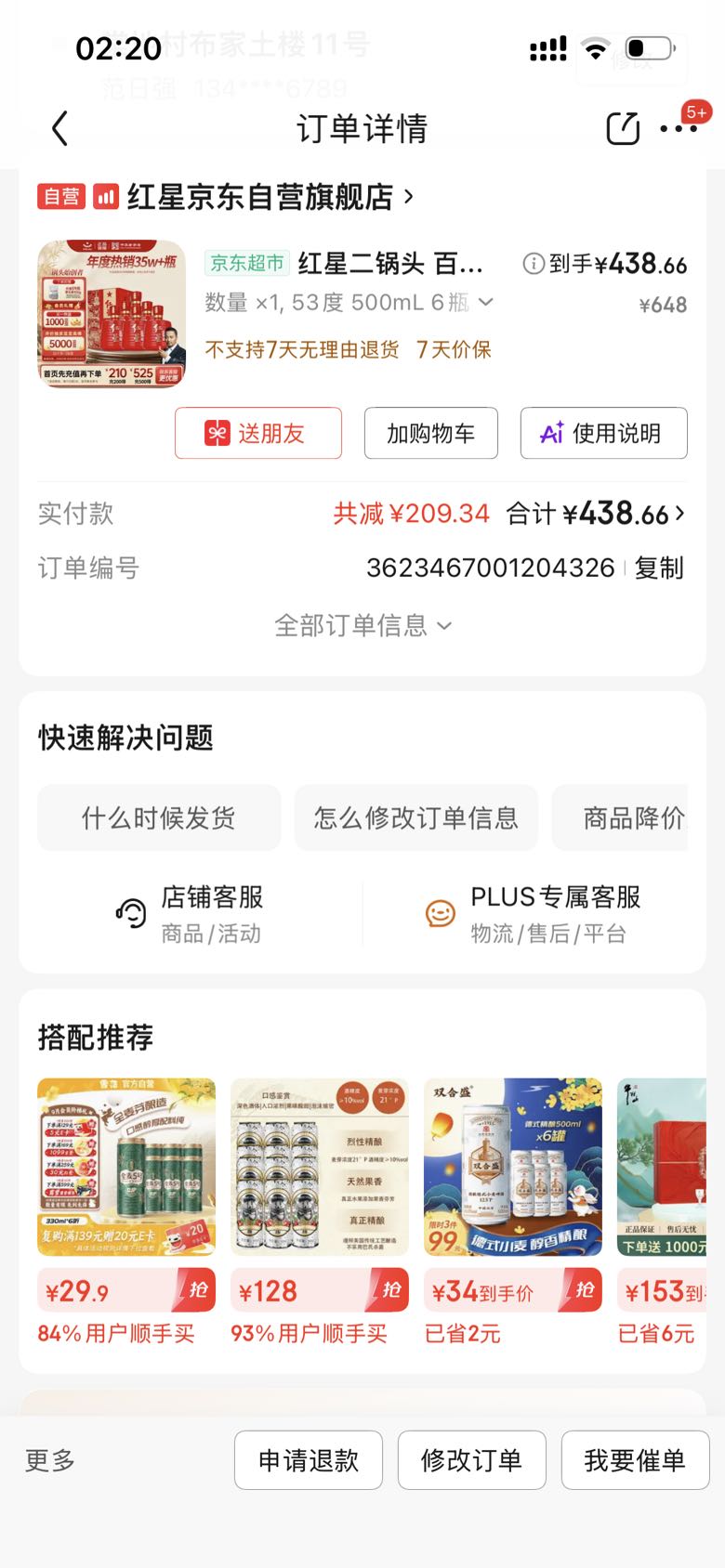The height and width of the screenshot is (1568, 725).
Task: Share this order
Action: [623, 128]
